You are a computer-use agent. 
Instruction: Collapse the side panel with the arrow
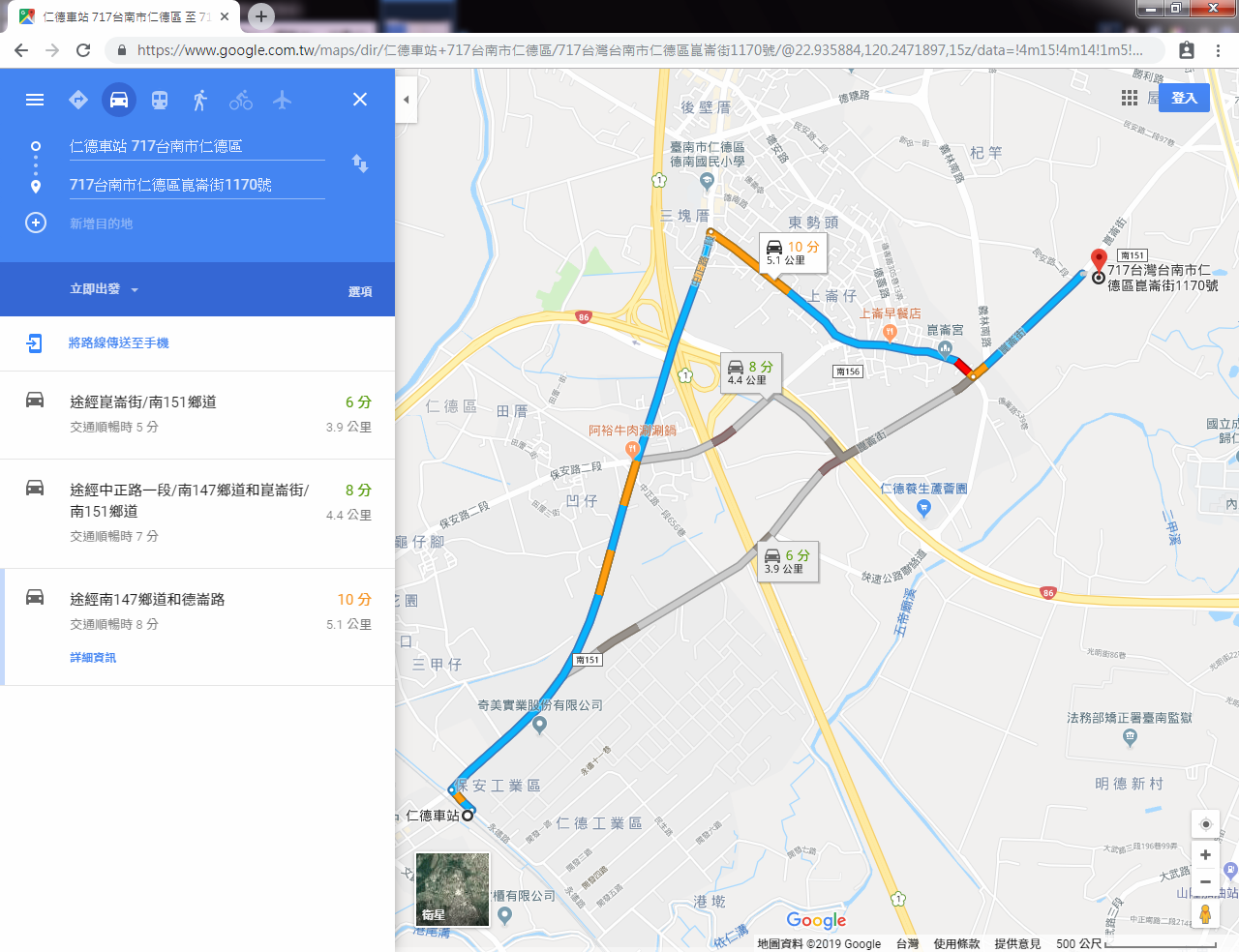[x=407, y=100]
